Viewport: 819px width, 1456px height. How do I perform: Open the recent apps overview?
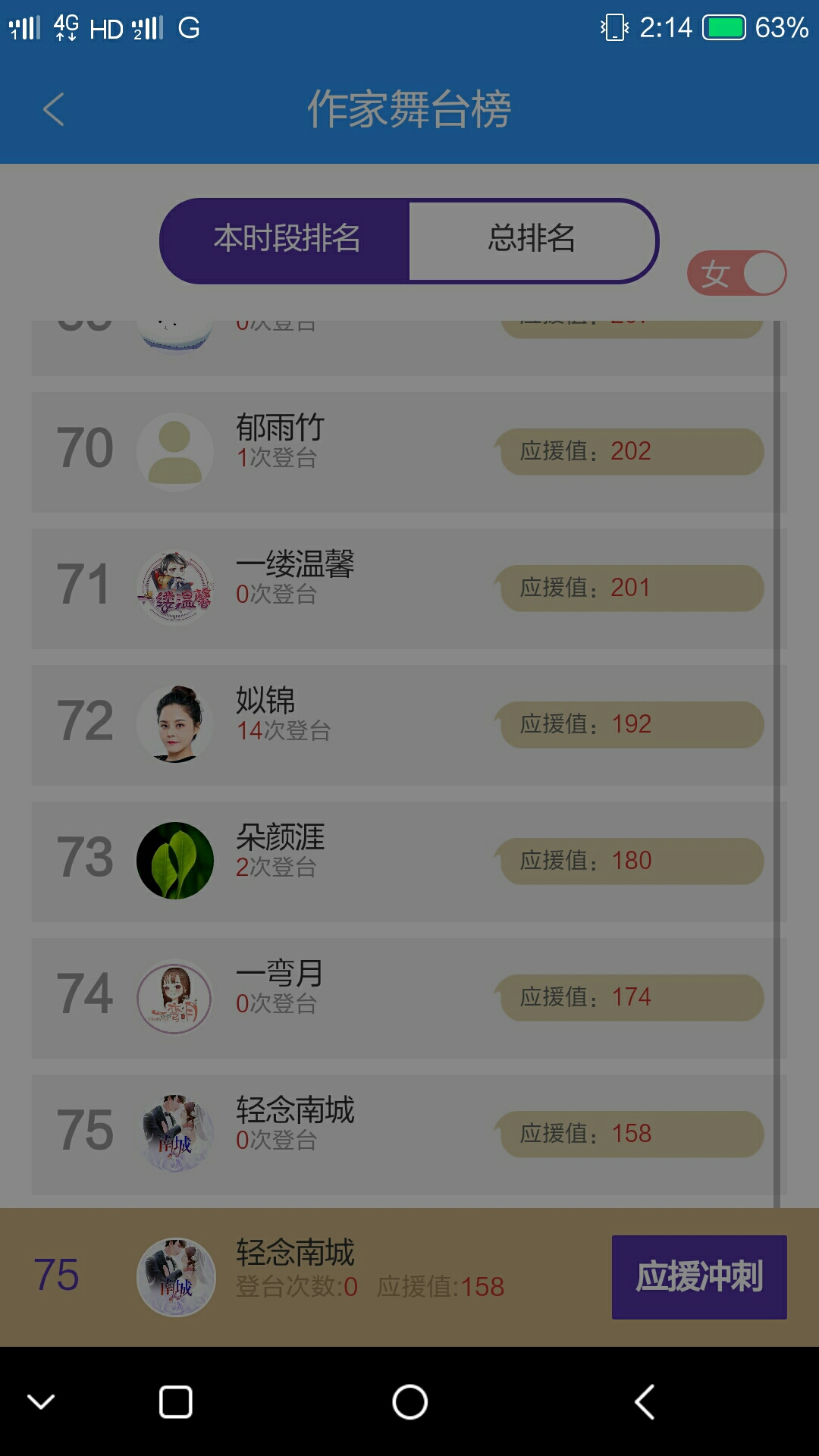[176, 1401]
